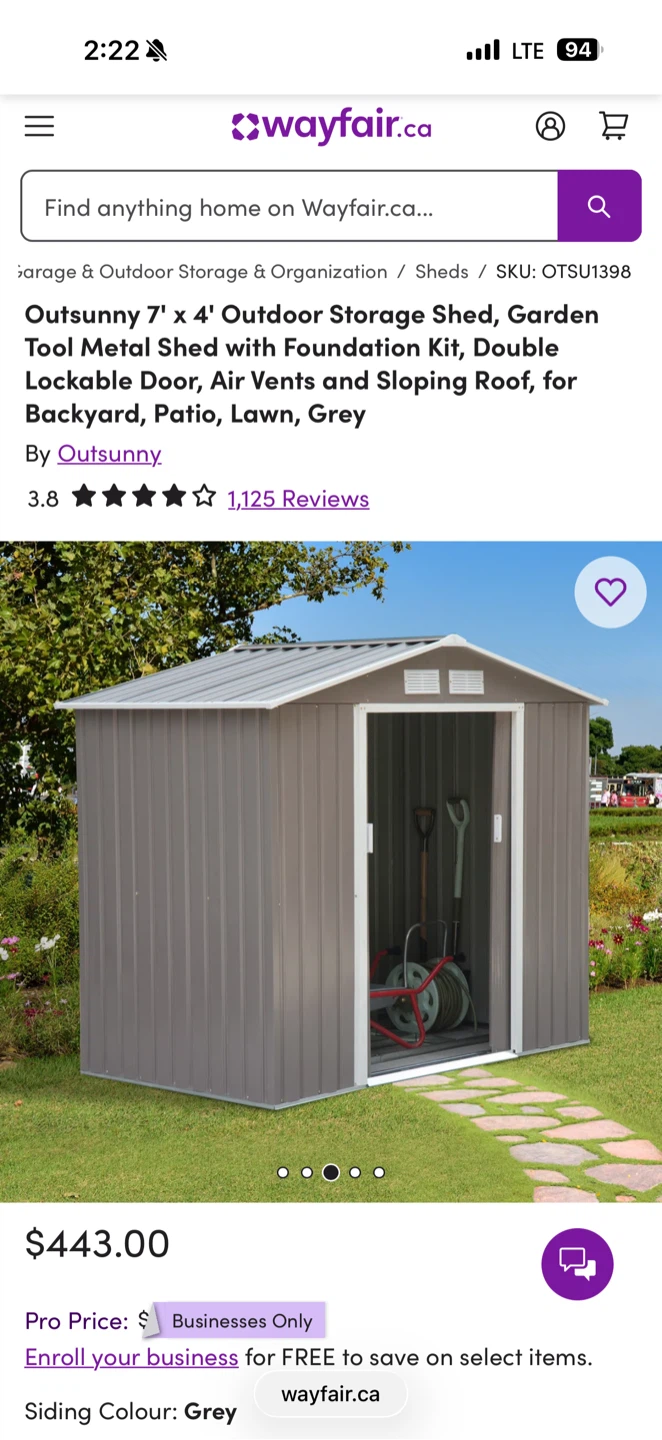Open the live chat bubble

[577, 1264]
